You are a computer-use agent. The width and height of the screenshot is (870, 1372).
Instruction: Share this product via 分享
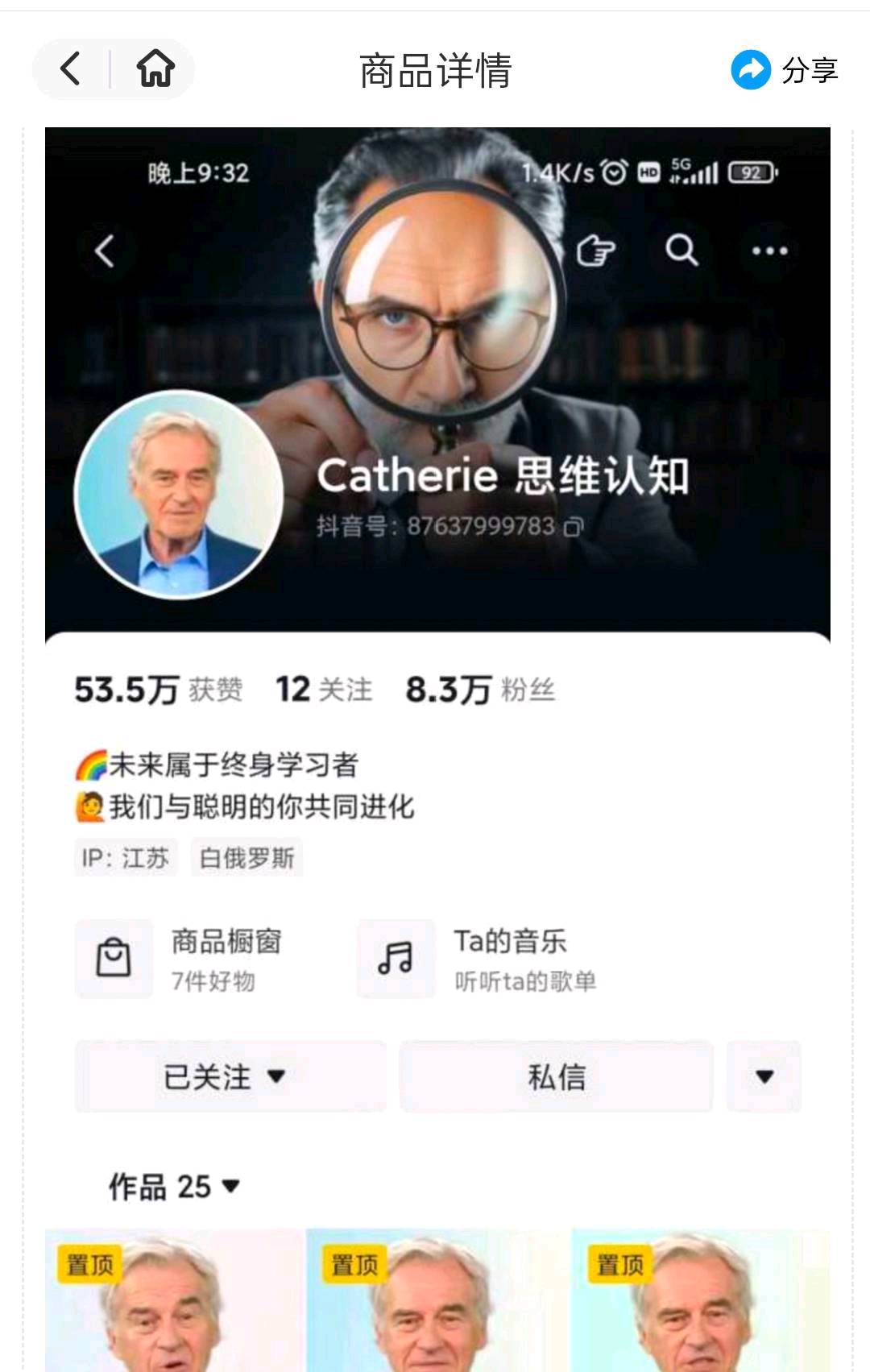pyautogui.click(x=785, y=70)
